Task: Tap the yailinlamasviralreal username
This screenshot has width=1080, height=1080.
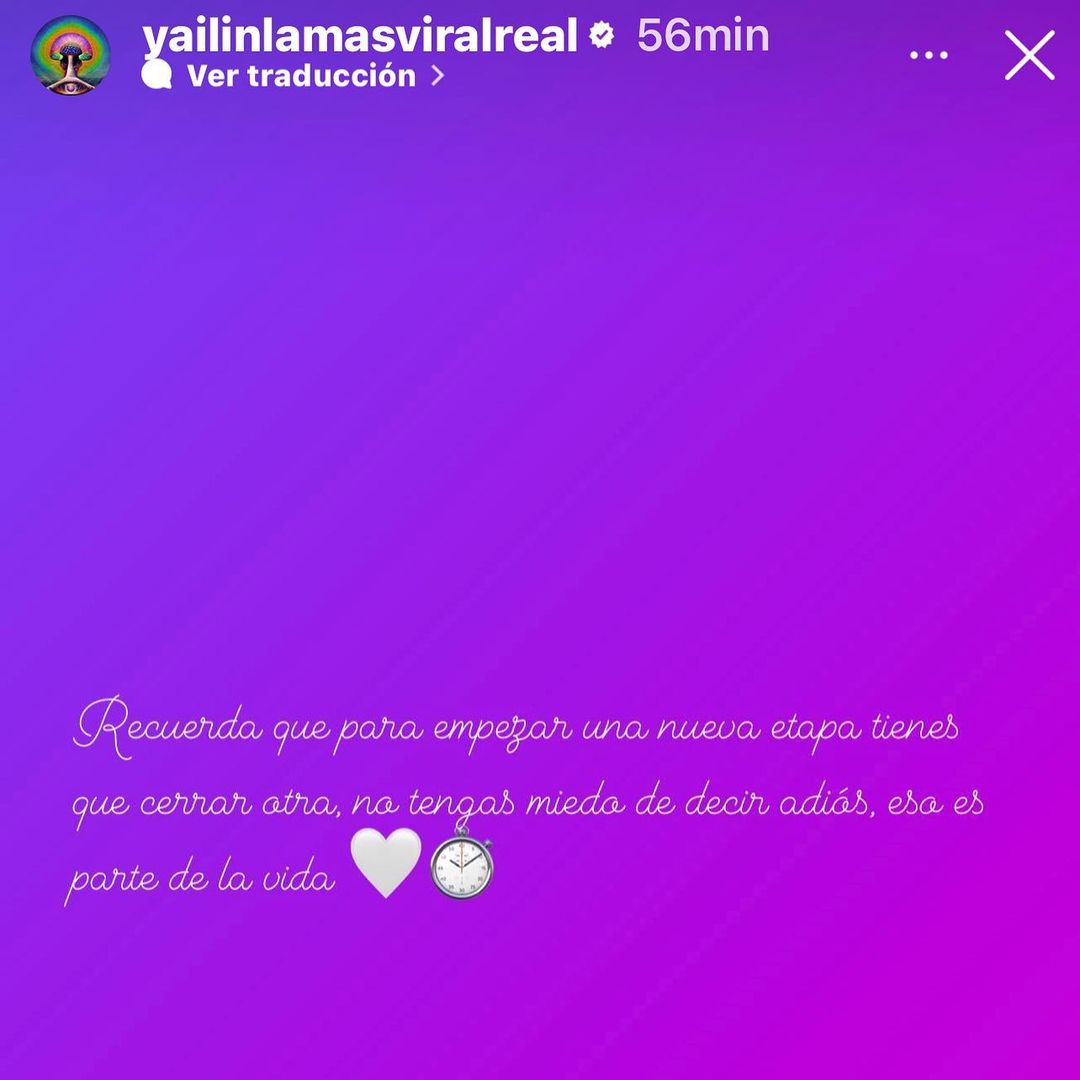Action: 360,36
